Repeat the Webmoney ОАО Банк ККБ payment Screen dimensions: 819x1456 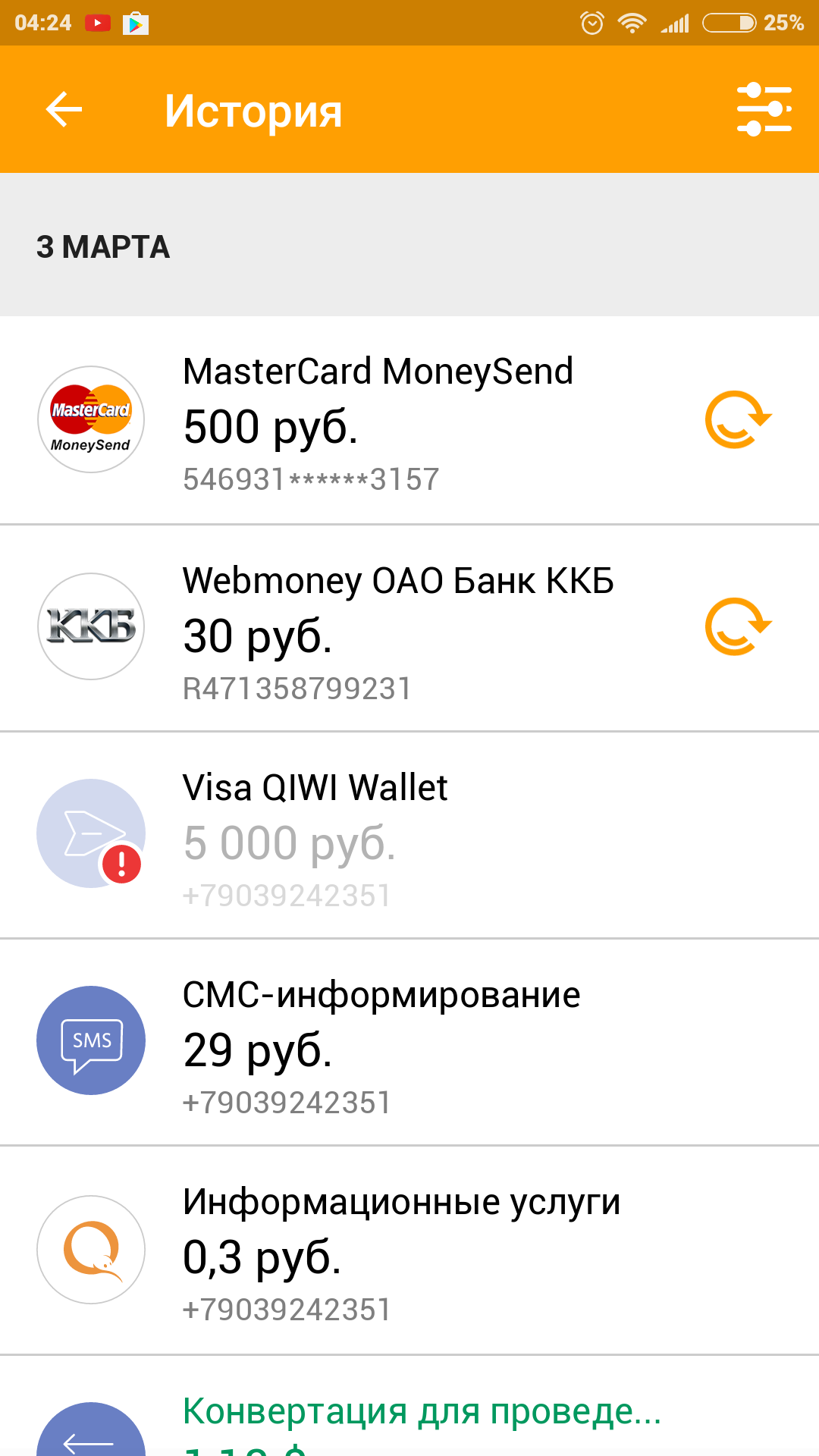coord(738,626)
